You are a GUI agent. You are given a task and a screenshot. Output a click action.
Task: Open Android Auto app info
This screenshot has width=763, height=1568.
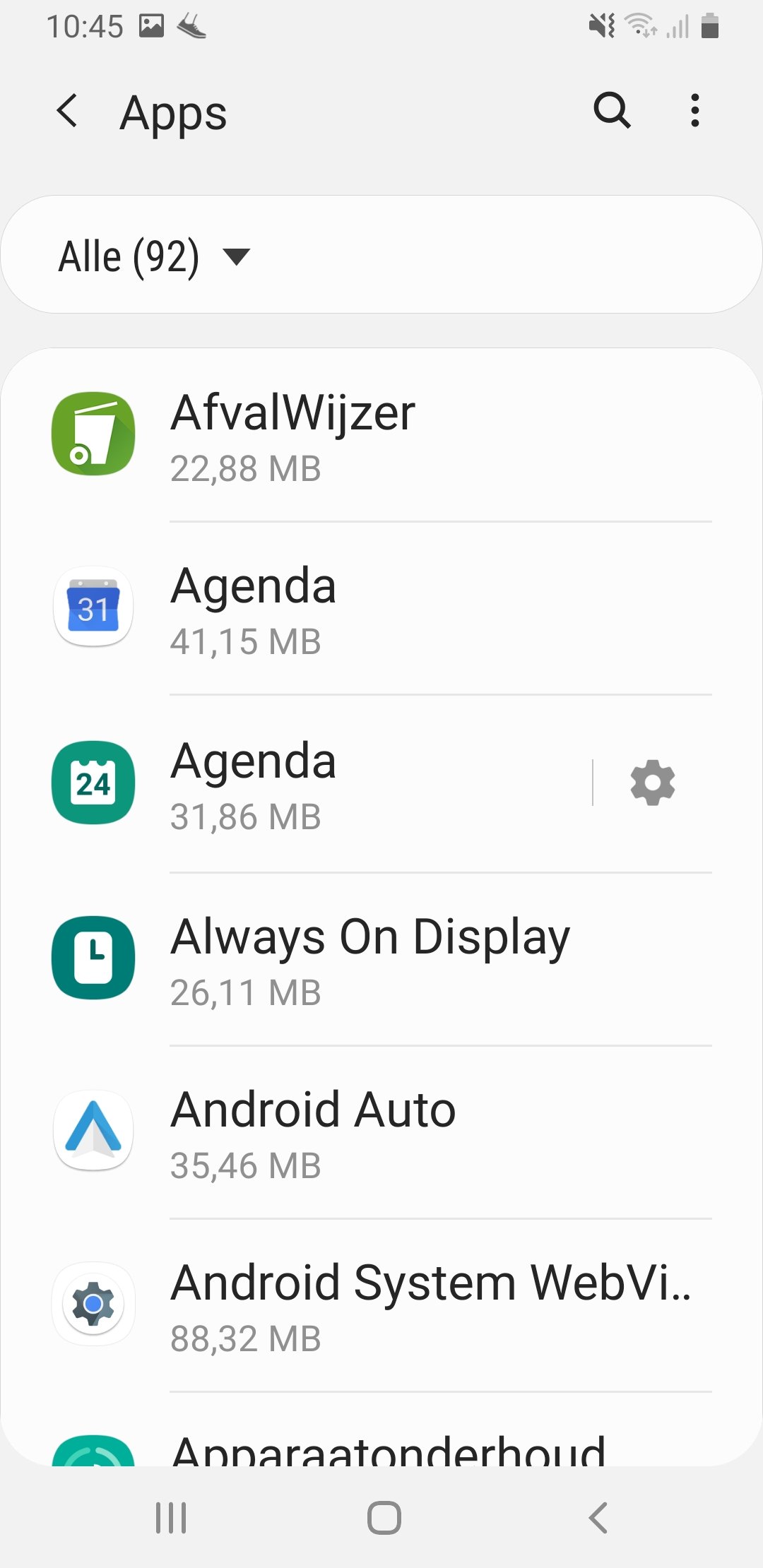(x=381, y=1132)
